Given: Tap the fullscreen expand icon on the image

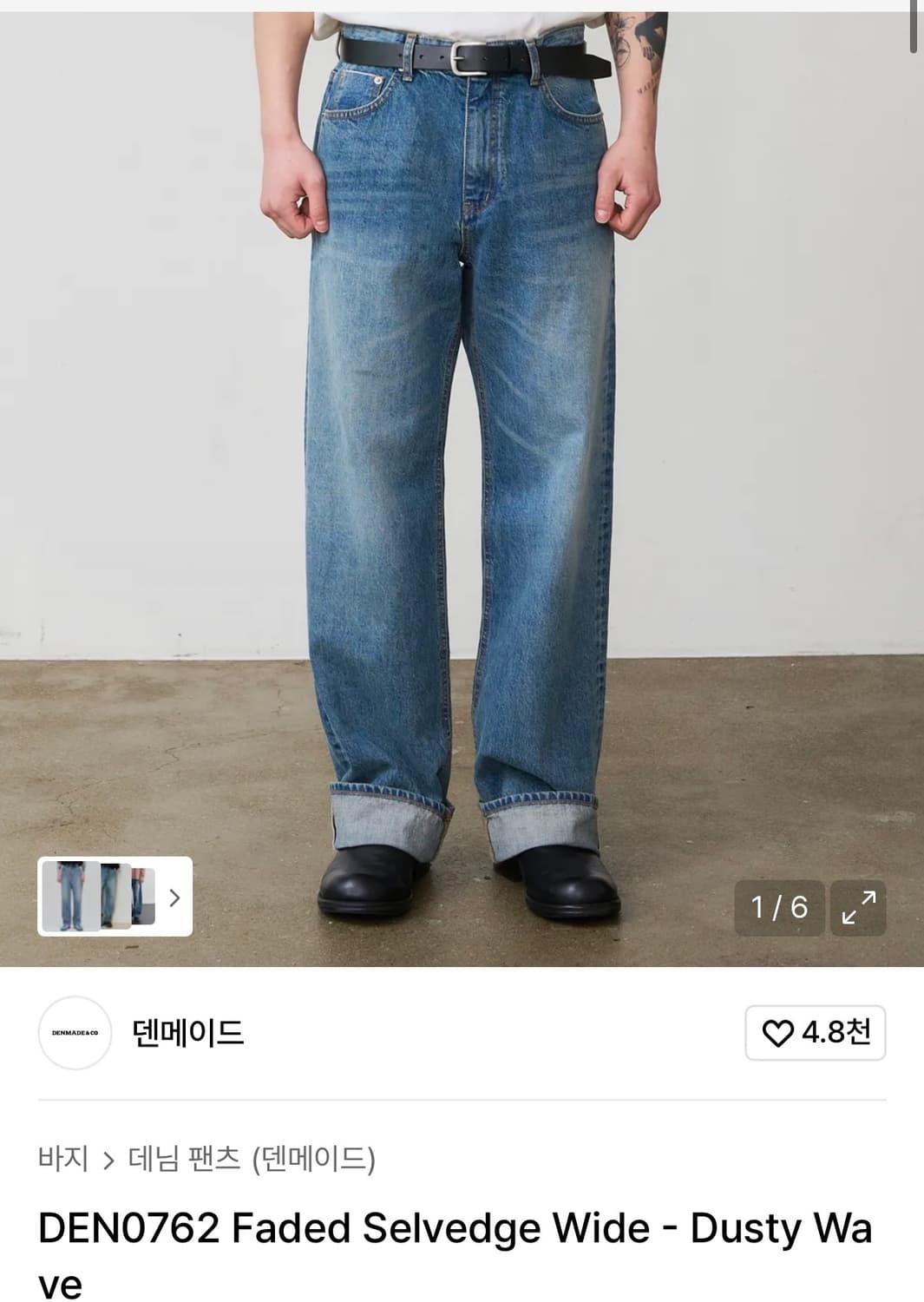Looking at the screenshot, I should 858,909.
